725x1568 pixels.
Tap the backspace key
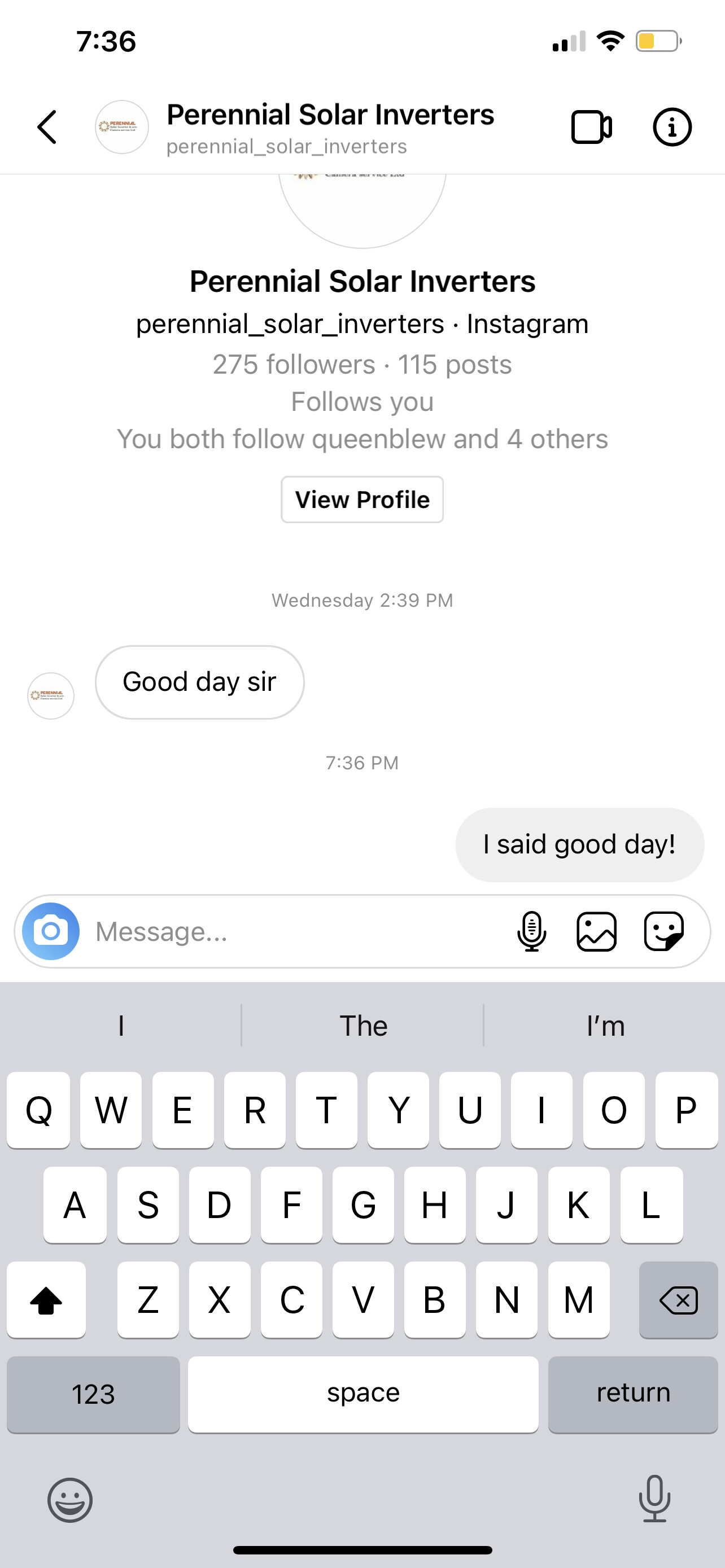coord(678,1300)
